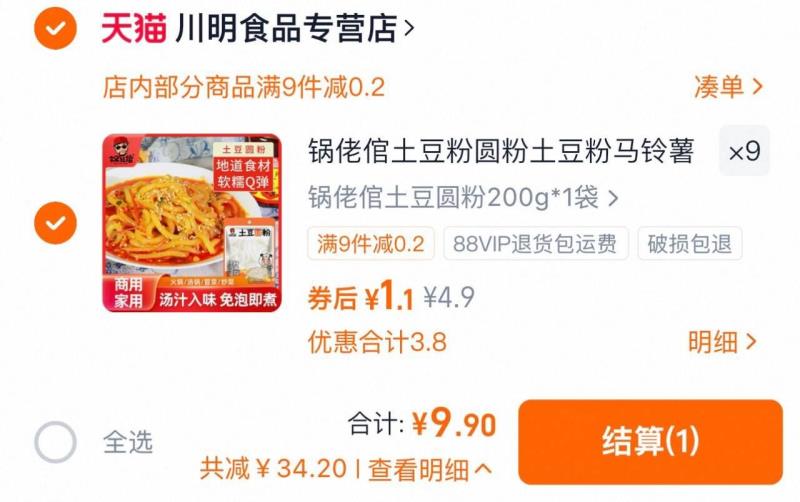Open the 锅佬倌土豆粉 product image
This screenshot has width=800, height=502.
click(192, 223)
